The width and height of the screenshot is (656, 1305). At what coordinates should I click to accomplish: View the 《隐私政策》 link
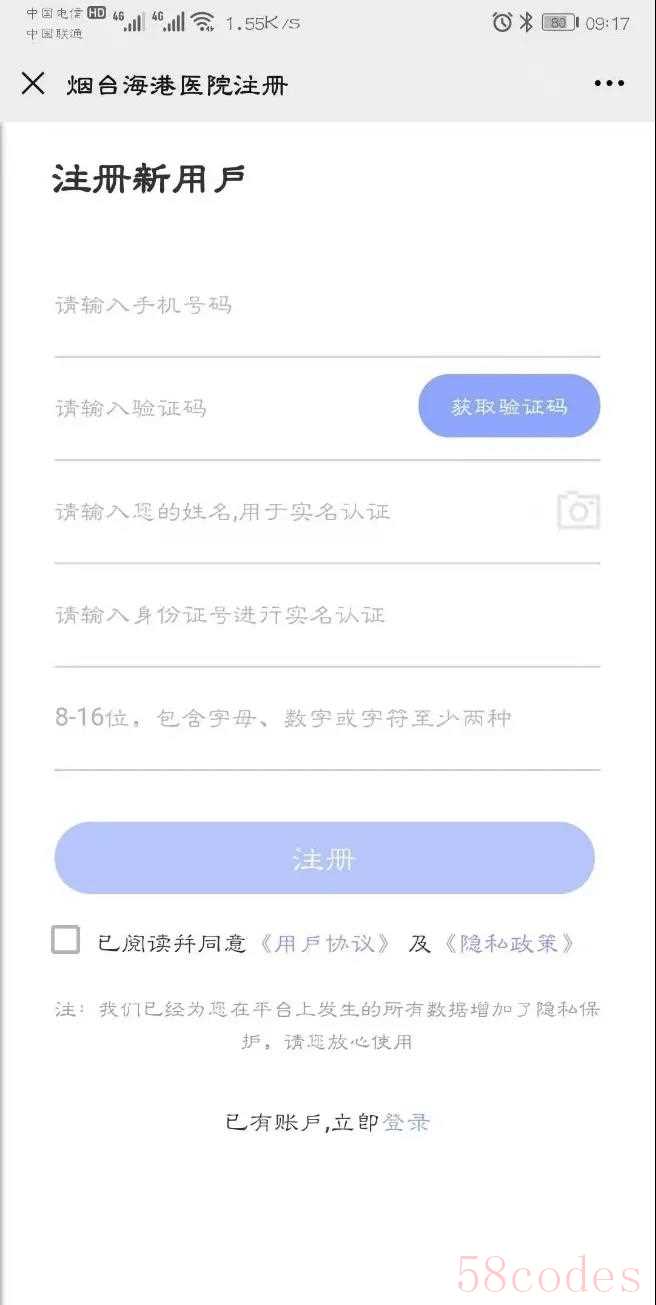510,943
